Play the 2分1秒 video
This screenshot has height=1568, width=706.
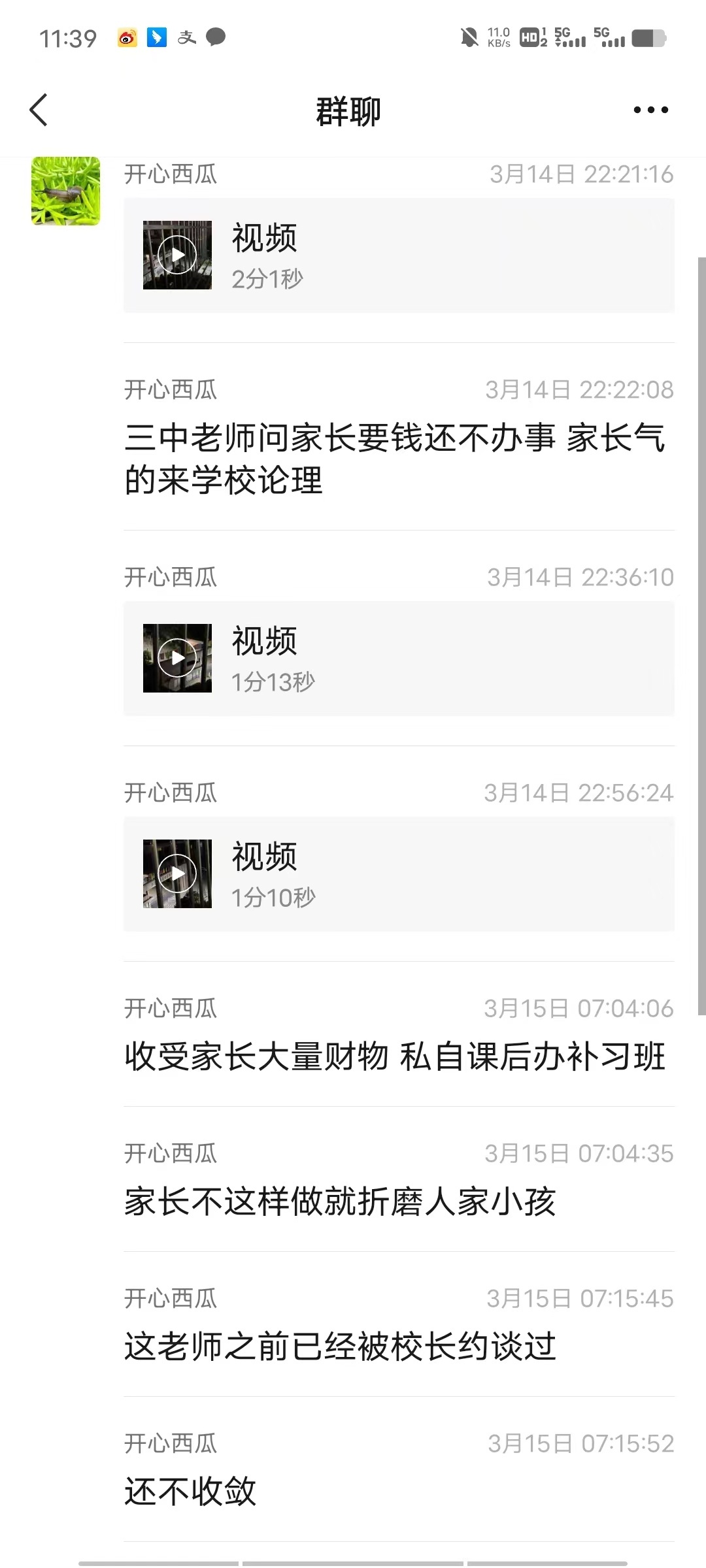[x=177, y=255]
